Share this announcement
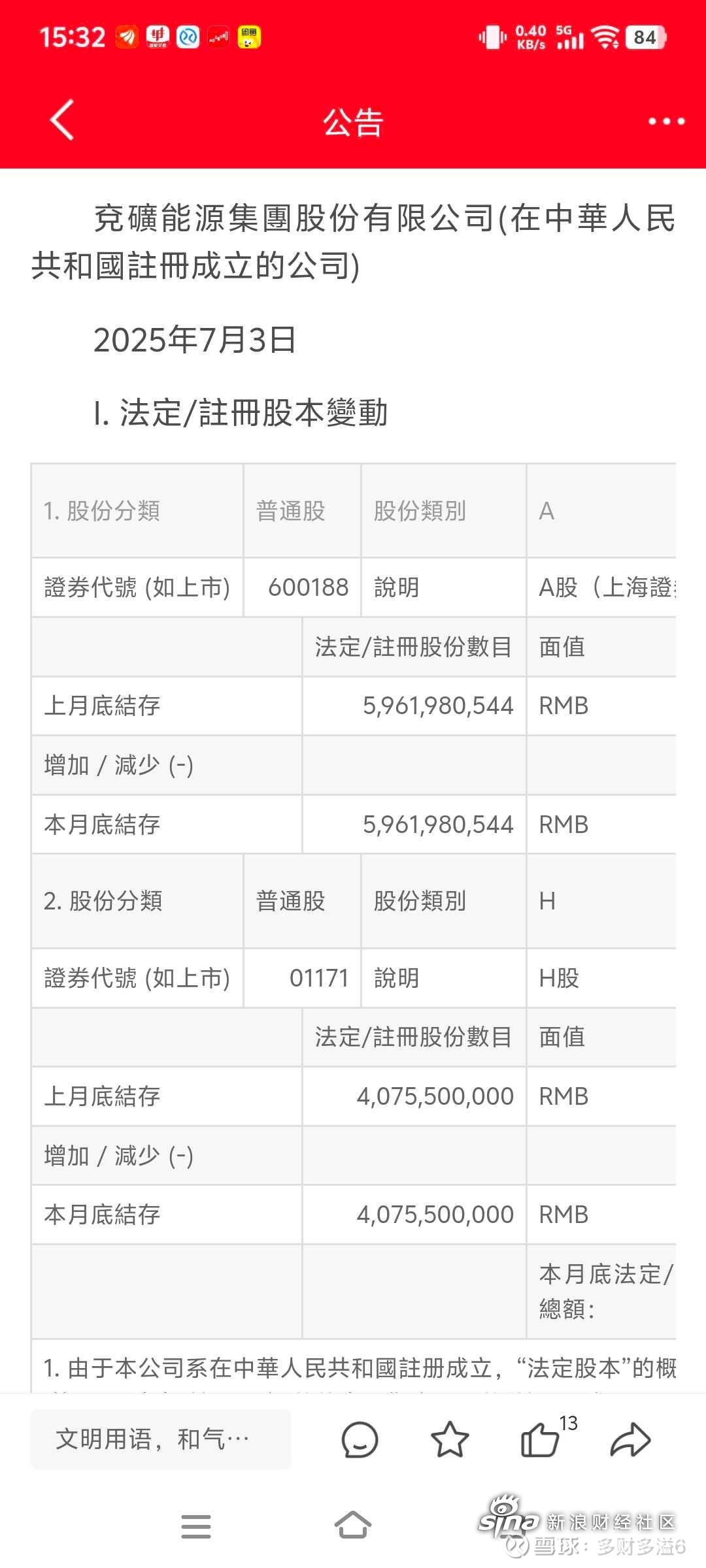 tap(630, 1439)
